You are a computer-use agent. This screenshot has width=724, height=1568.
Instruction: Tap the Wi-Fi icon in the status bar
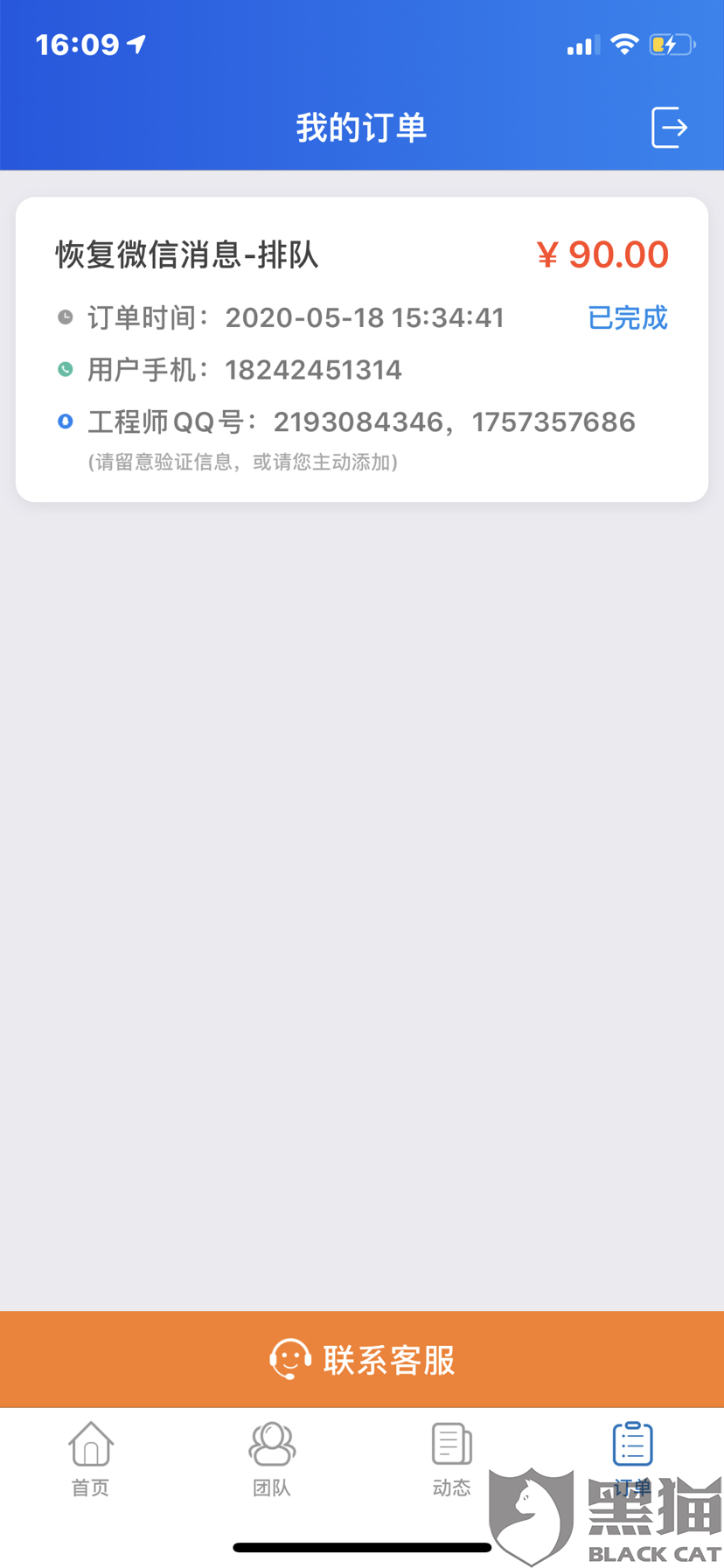pyautogui.click(x=624, y=43)
